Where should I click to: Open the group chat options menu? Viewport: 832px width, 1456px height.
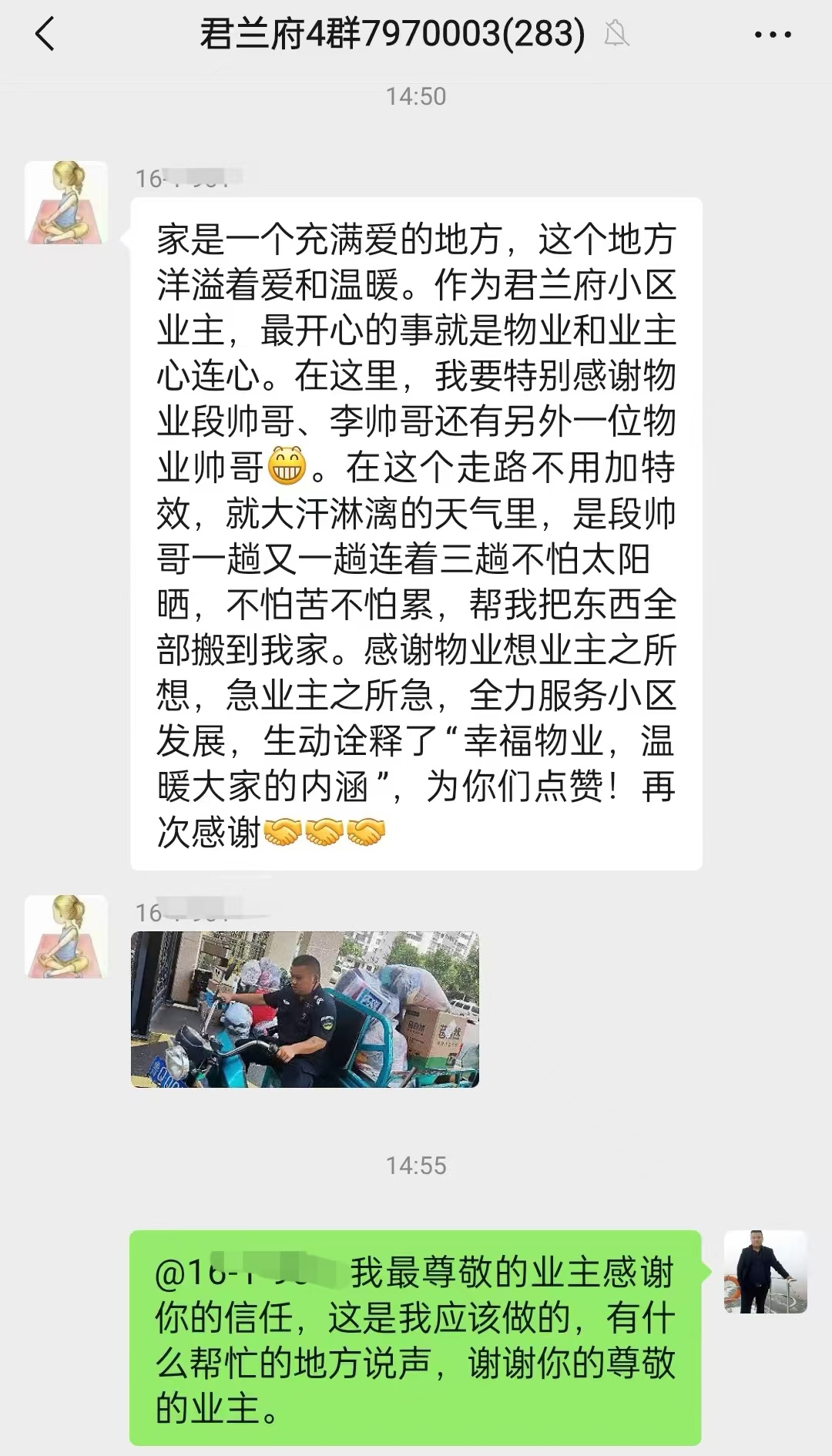coord(772,35)
